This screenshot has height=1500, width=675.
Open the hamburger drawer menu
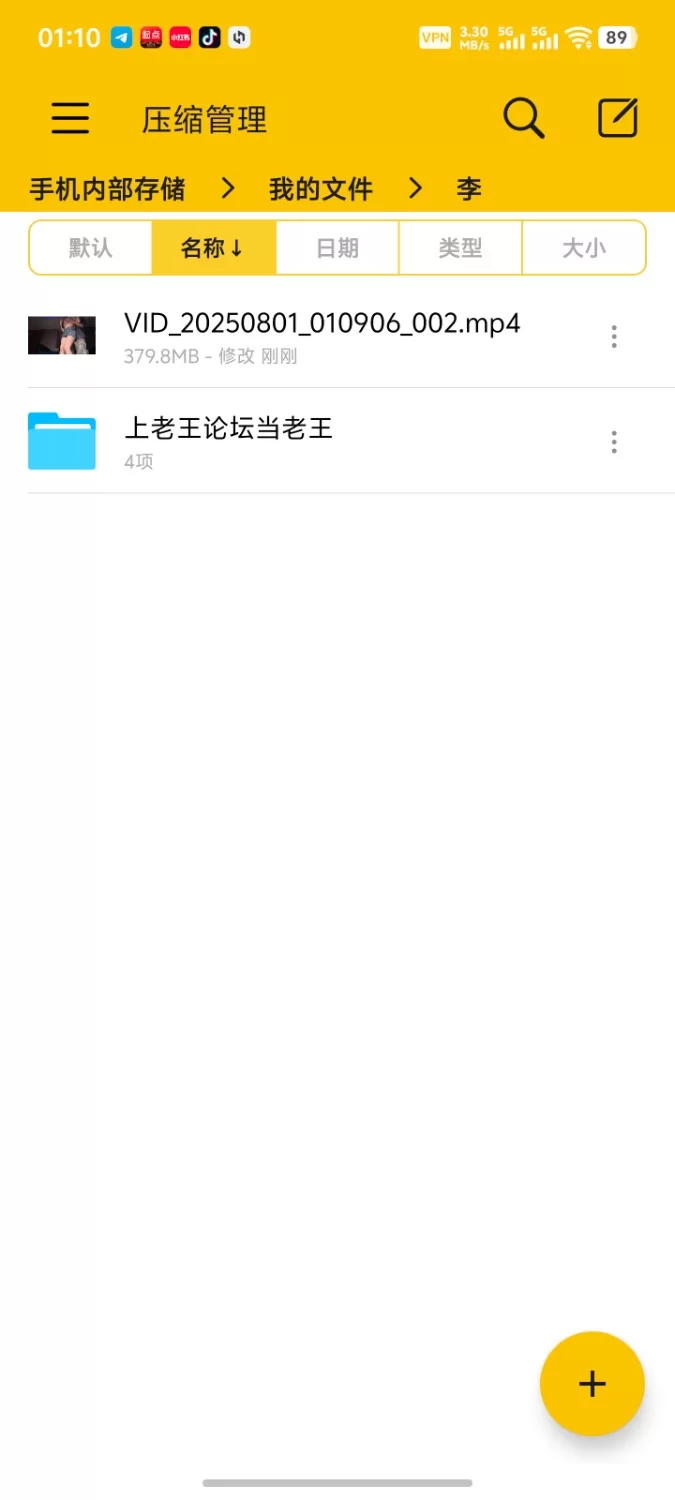70,119
